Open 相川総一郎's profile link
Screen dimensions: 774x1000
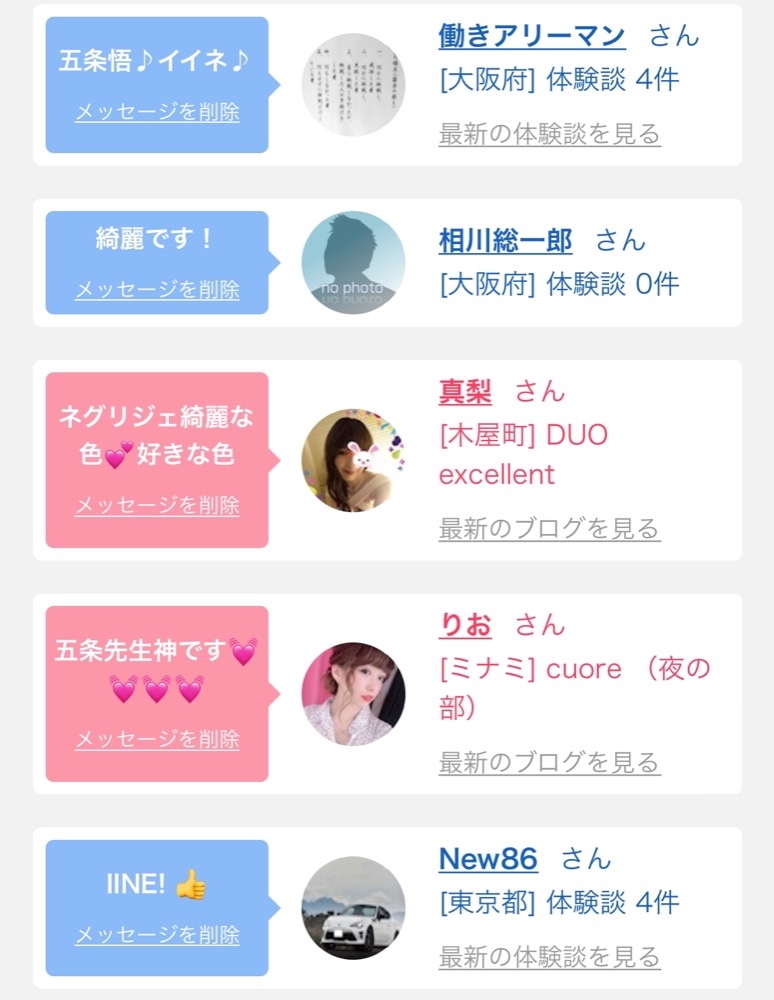pos(505,241)
